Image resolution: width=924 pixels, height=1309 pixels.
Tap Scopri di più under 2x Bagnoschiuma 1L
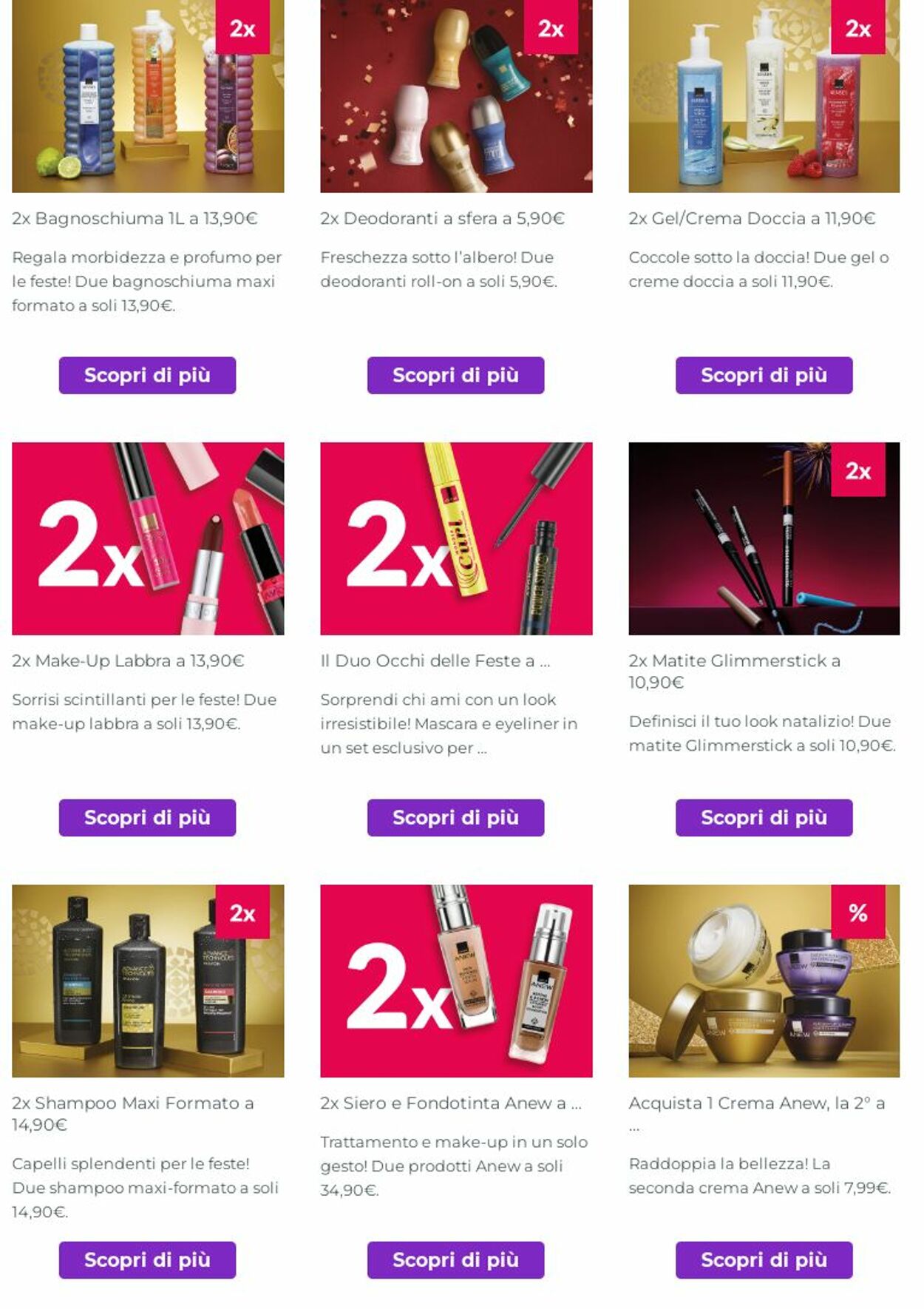pyautogui.click(x=147, y=375)
